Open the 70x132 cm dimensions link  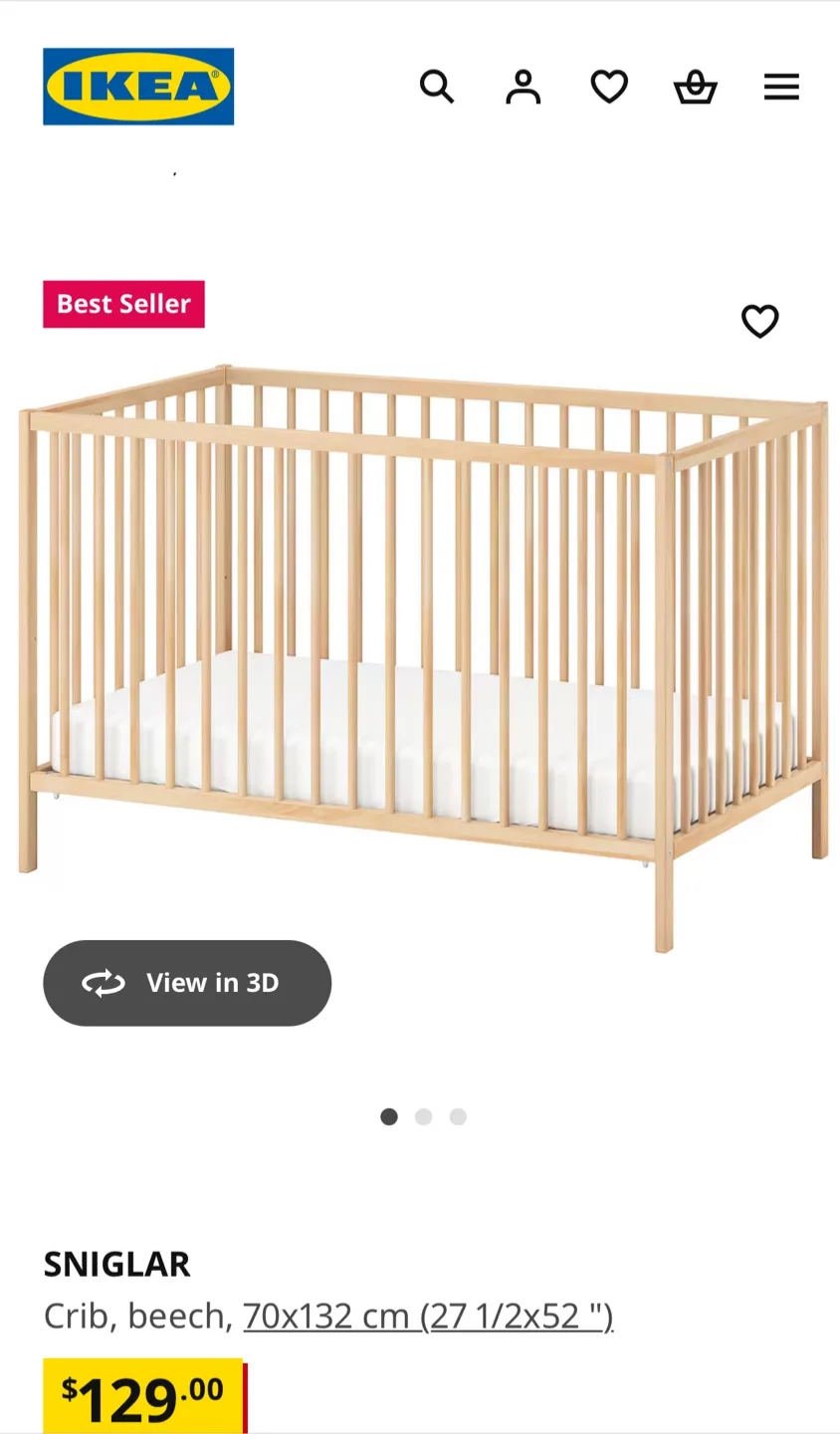428,1314
